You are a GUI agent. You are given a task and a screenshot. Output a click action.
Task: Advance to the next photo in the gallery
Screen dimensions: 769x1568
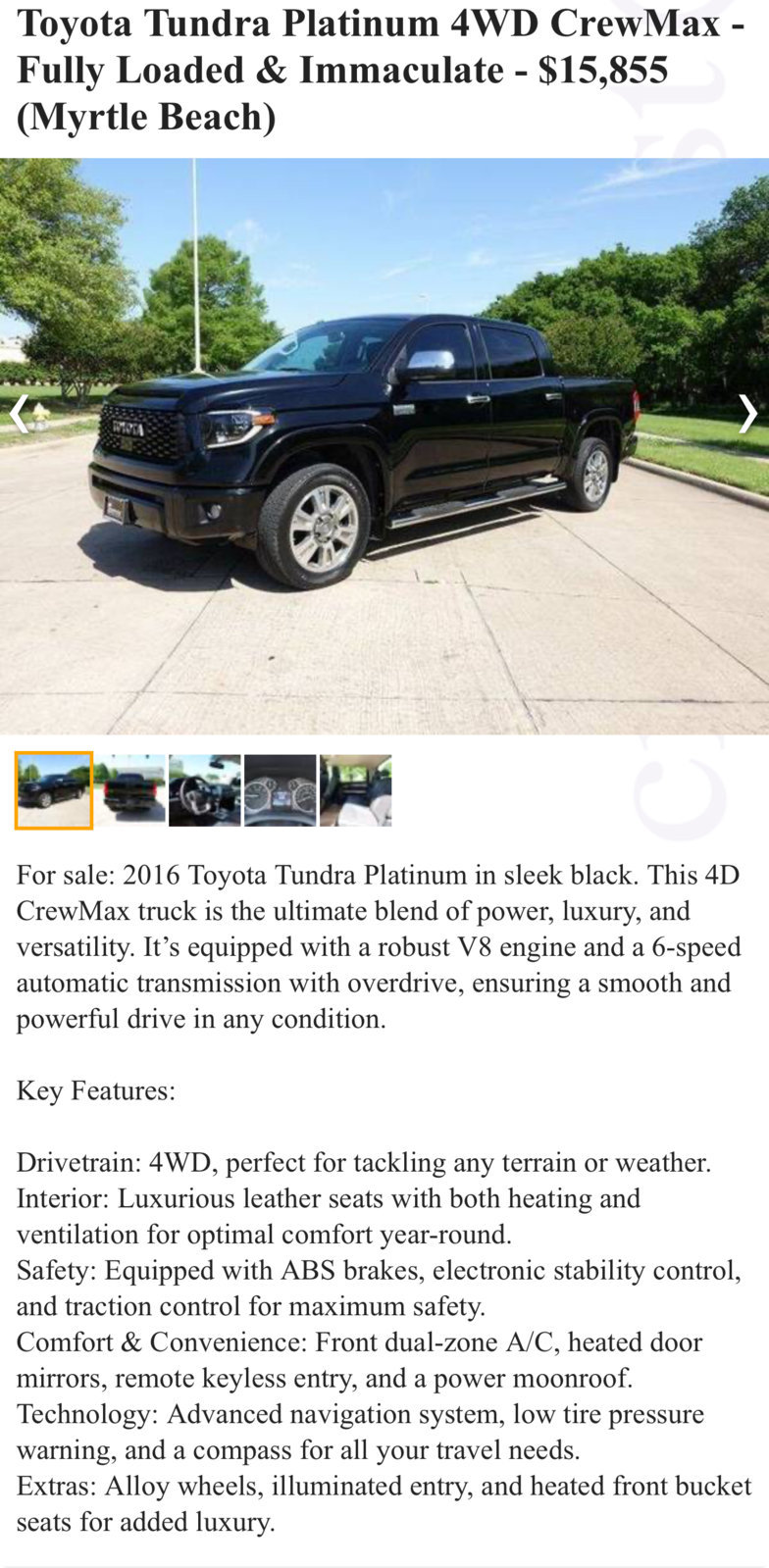(x=748, y=414)
